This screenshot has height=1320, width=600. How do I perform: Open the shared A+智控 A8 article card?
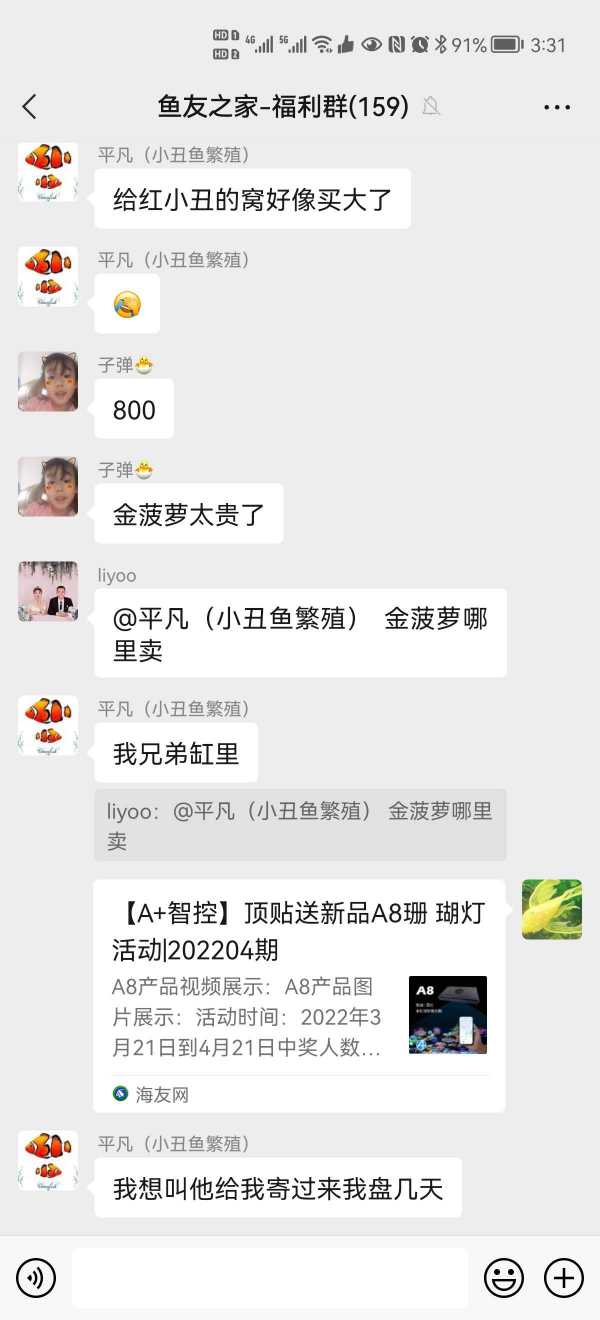pos(299,995)
